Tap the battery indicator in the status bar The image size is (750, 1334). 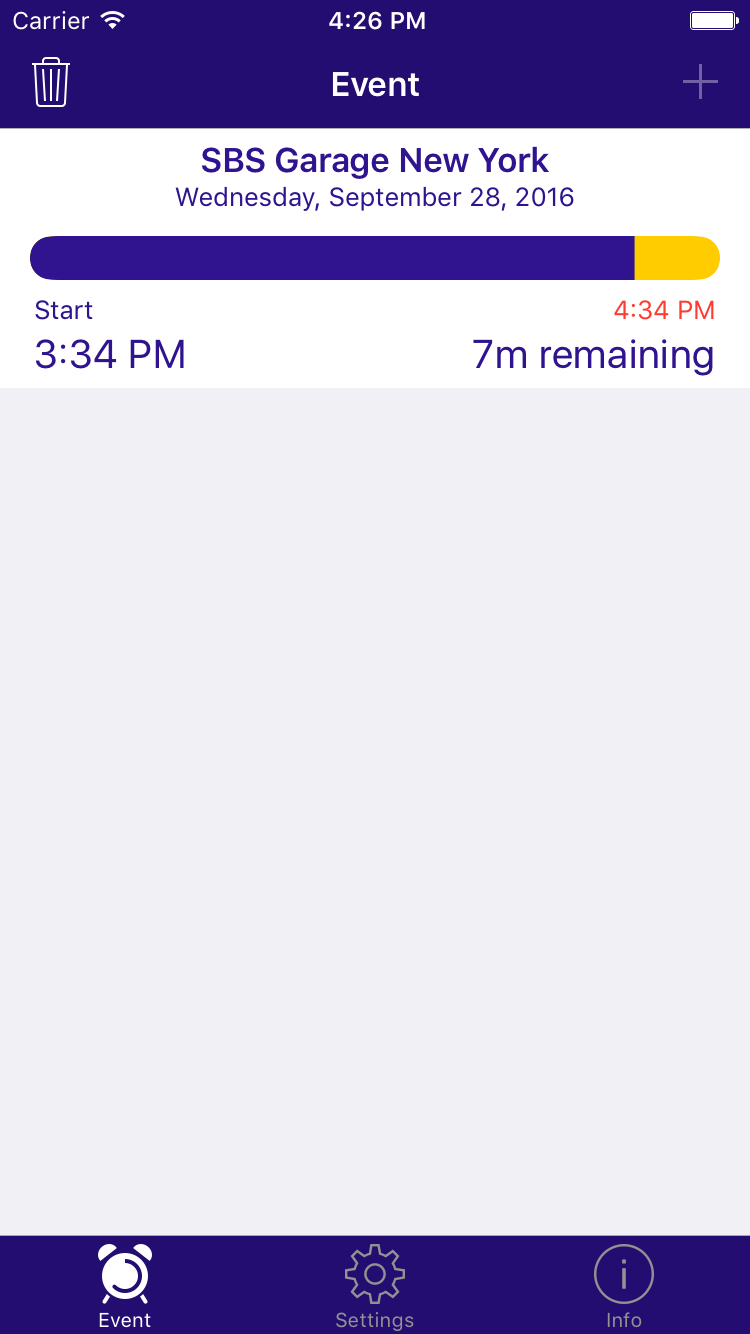[713, 18]
